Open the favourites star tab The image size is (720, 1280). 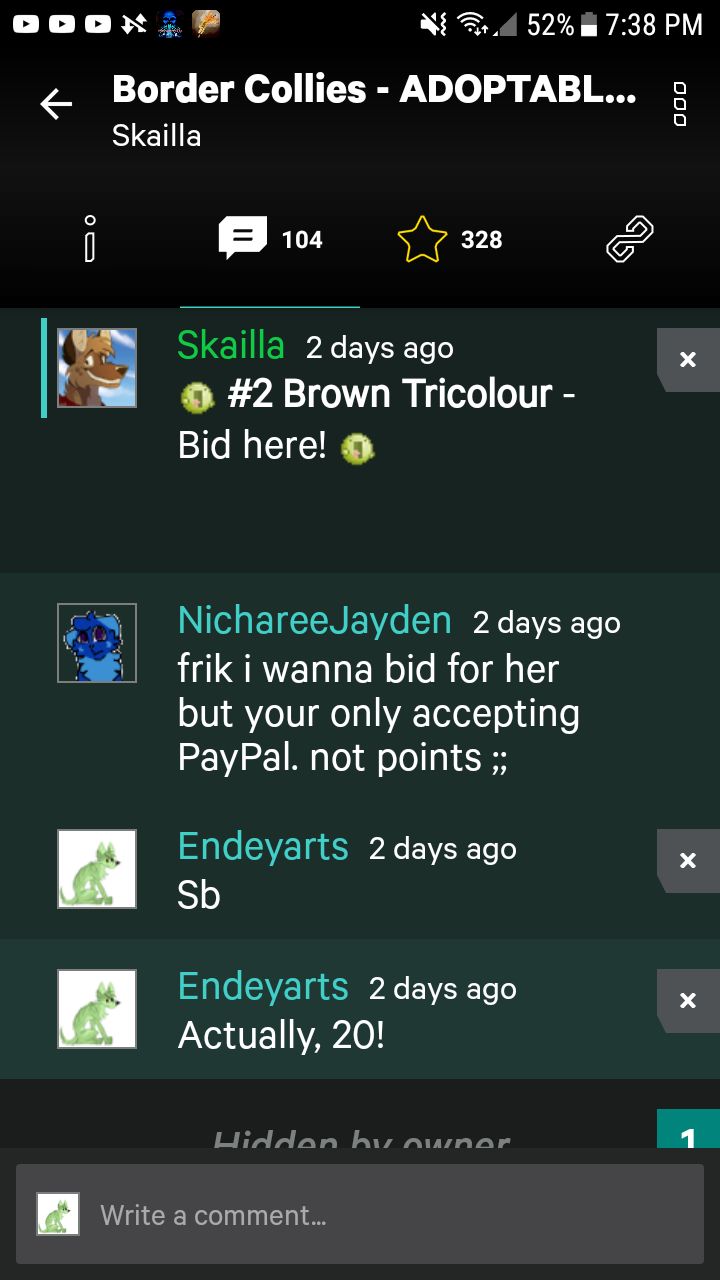click(450, 239)
